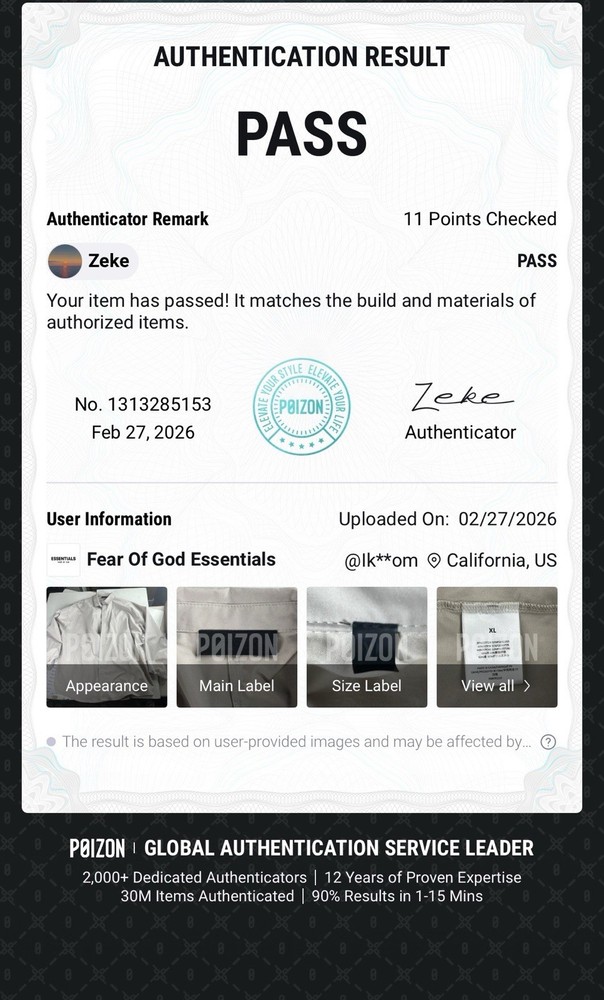Image resolution: width=604 pixels, height=1000 pixels.
Task: Tap View all to see all photos
Action: point(497,647)
